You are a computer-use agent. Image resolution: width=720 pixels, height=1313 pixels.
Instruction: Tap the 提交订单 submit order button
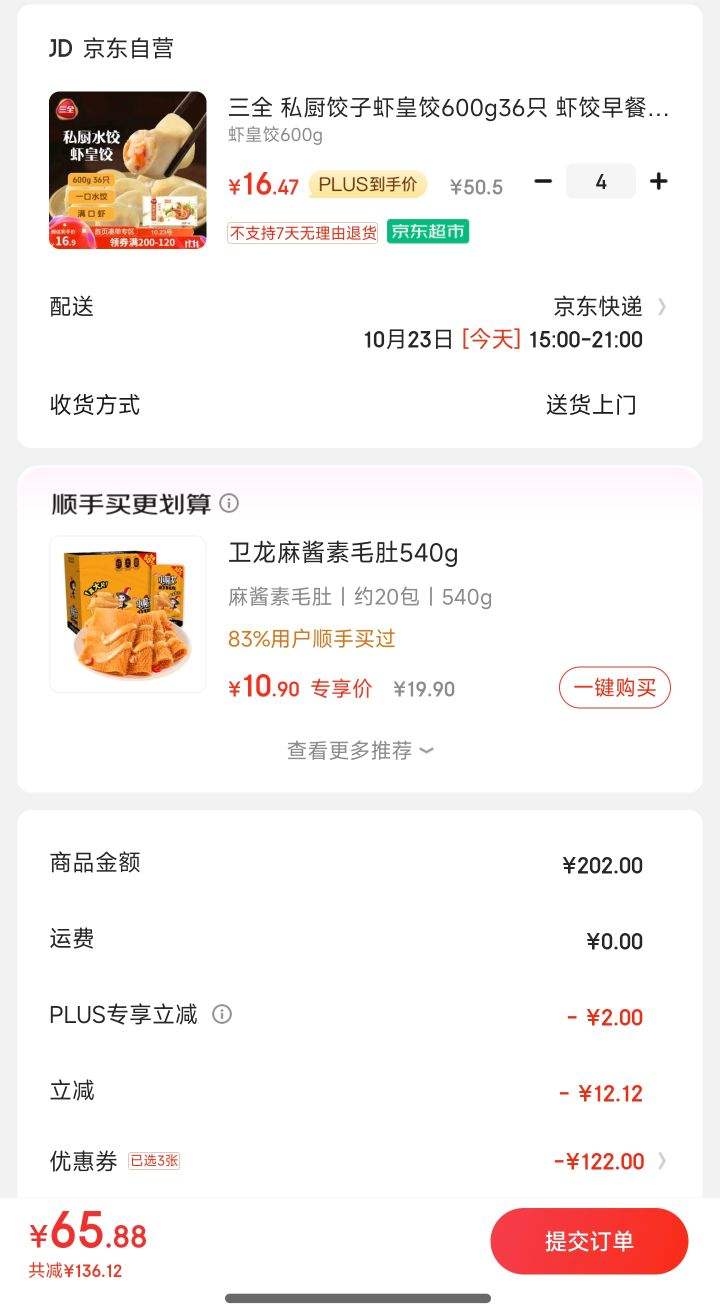tap(589, 1241)
